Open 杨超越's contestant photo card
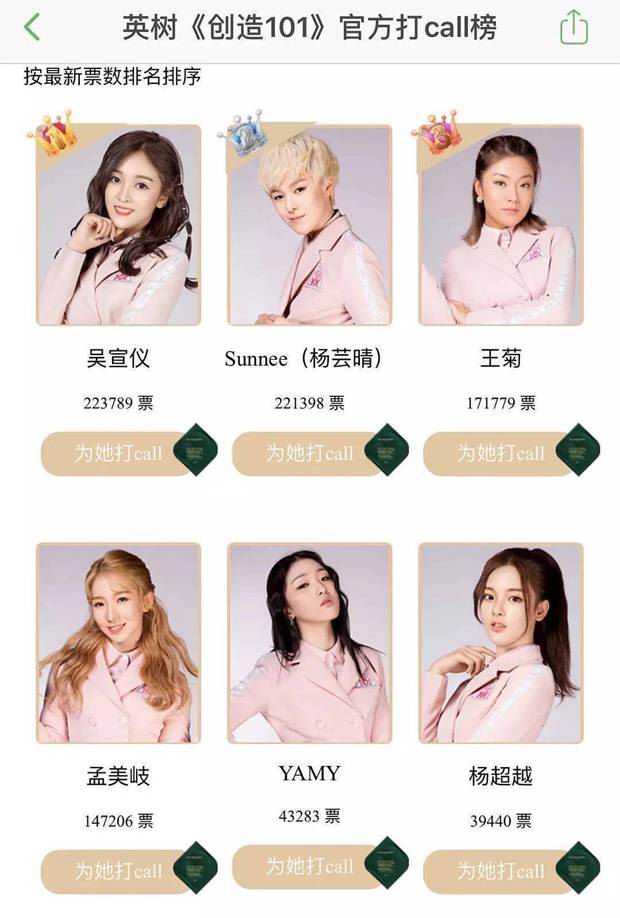 500,643
